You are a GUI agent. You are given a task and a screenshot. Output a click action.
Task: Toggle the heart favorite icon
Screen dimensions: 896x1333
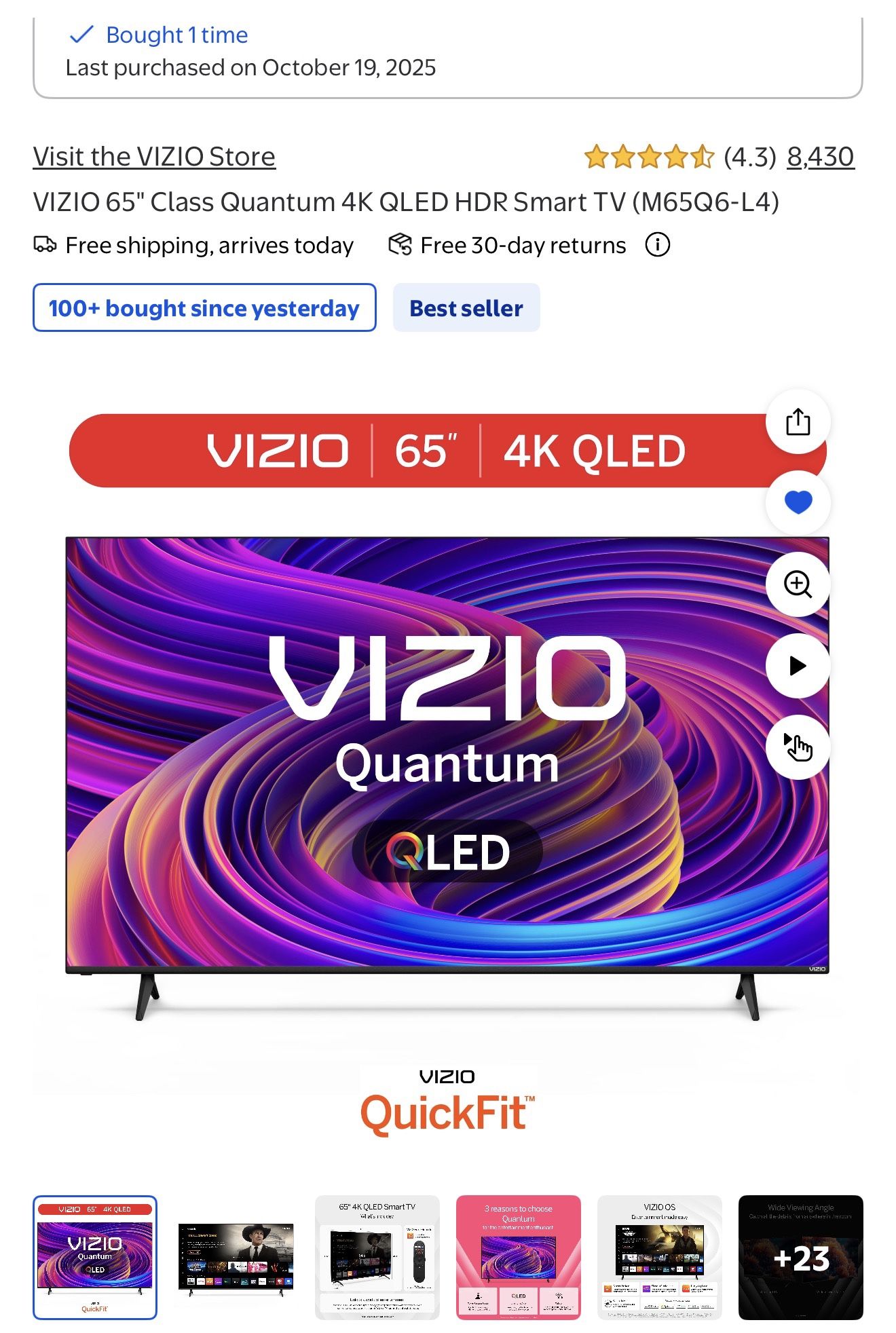(798, 503)
